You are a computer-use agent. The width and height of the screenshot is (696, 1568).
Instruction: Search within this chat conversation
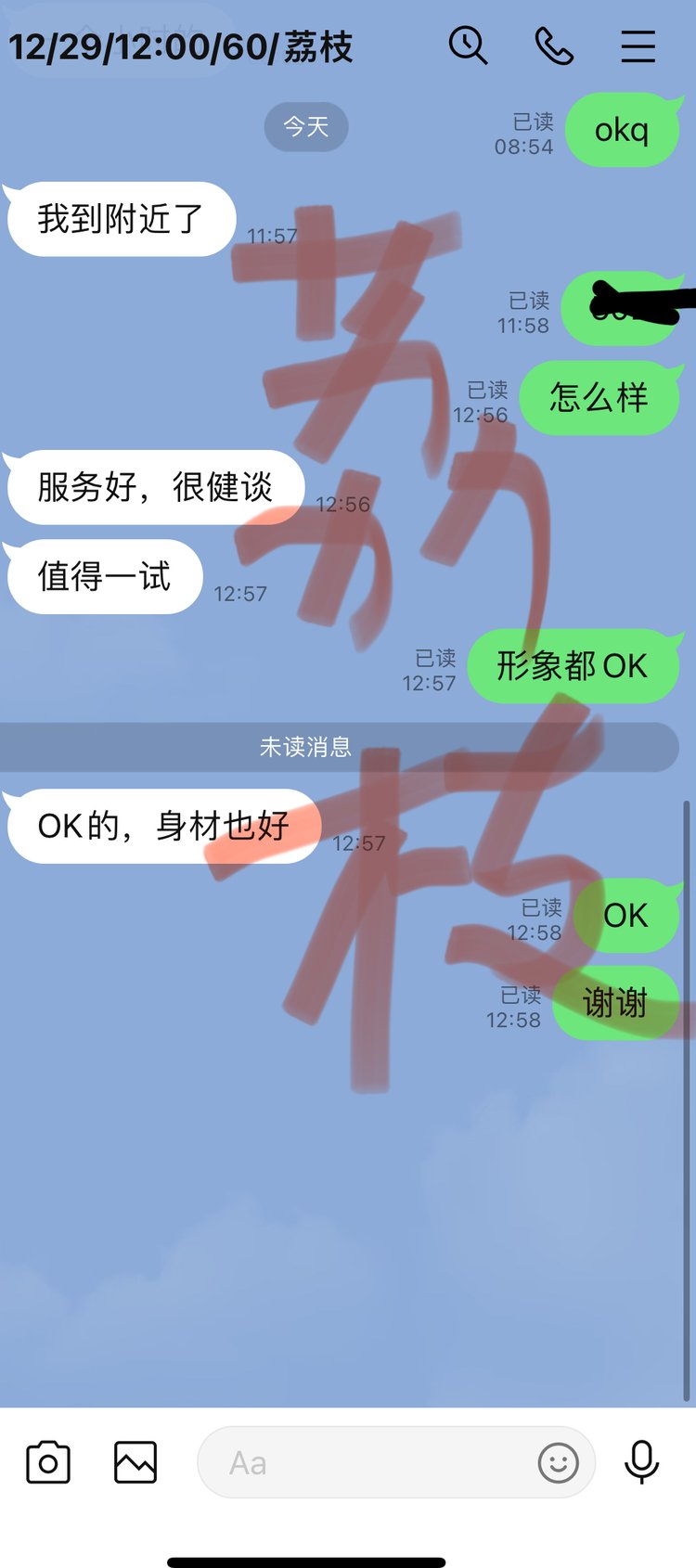coord(468,45)
